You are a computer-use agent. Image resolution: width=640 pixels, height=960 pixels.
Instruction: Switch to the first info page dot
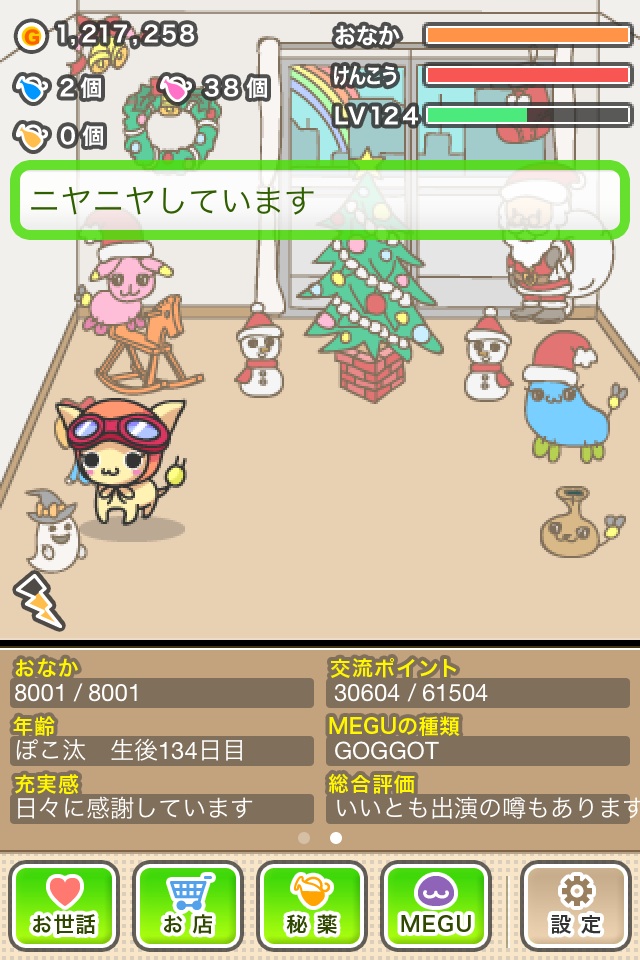tap(304, 838)
